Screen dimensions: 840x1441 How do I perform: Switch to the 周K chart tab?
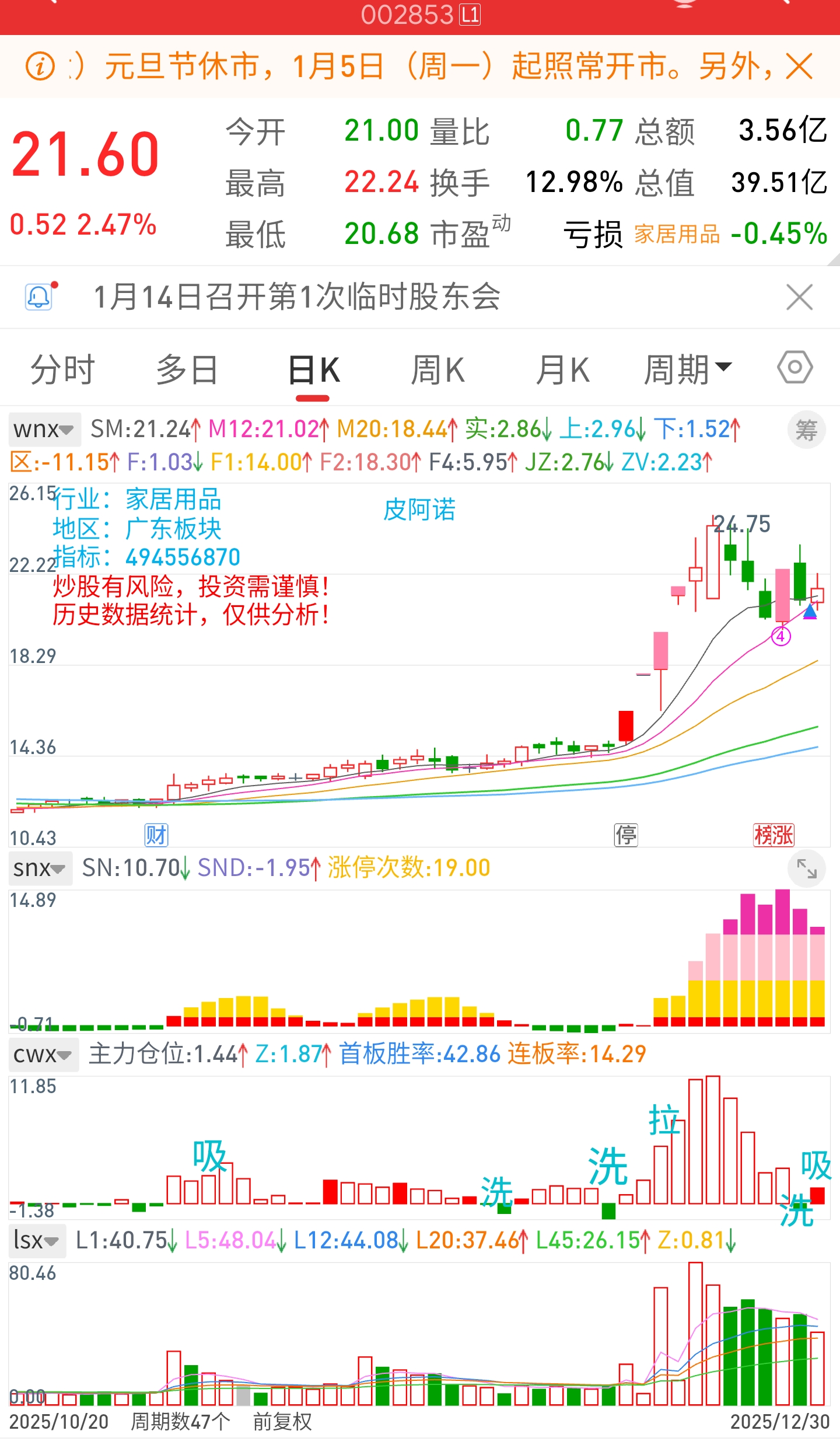437,370
